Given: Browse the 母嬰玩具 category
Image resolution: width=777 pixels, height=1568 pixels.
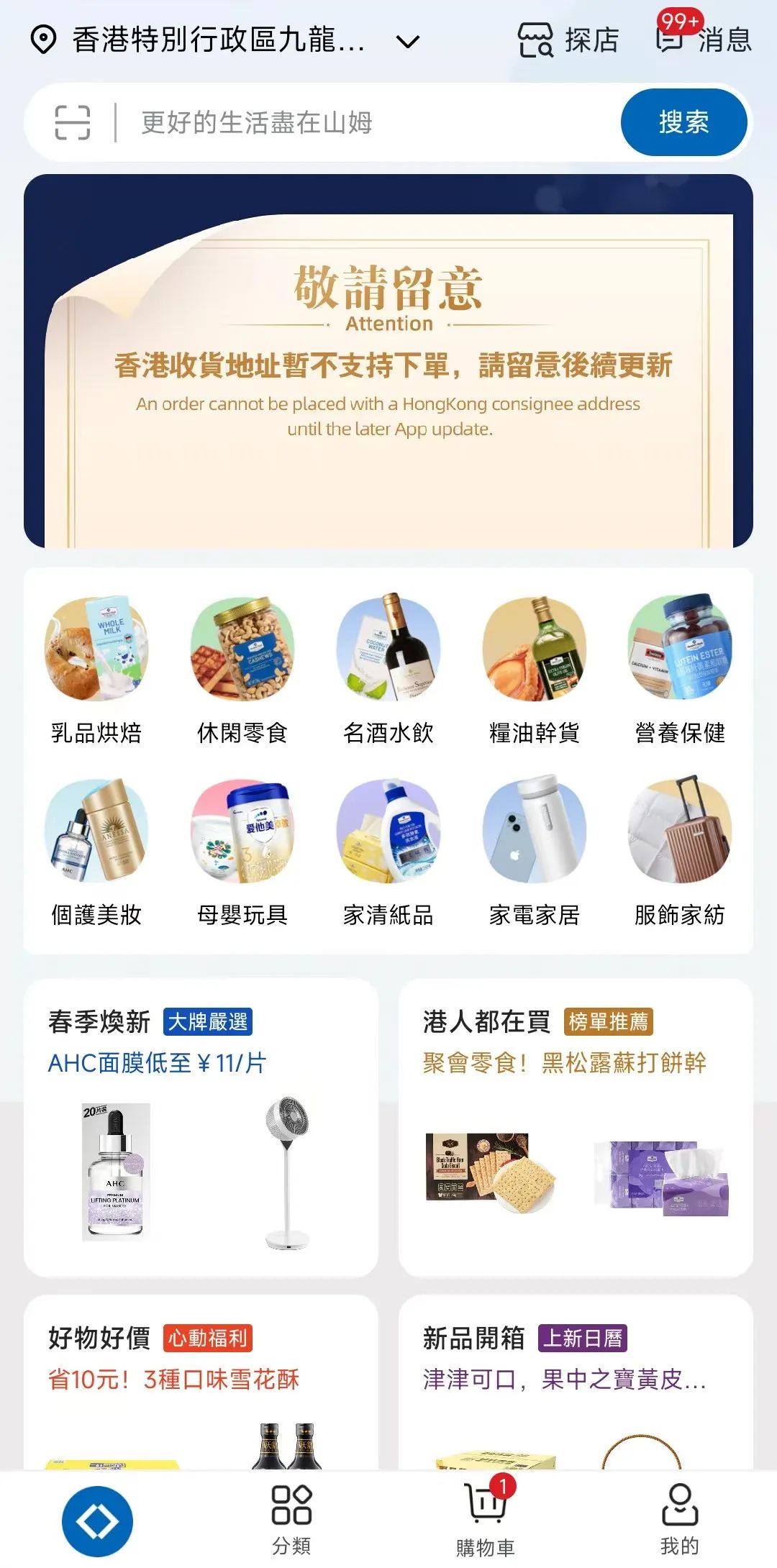Looking at the screenshot, I should point(242,852).
